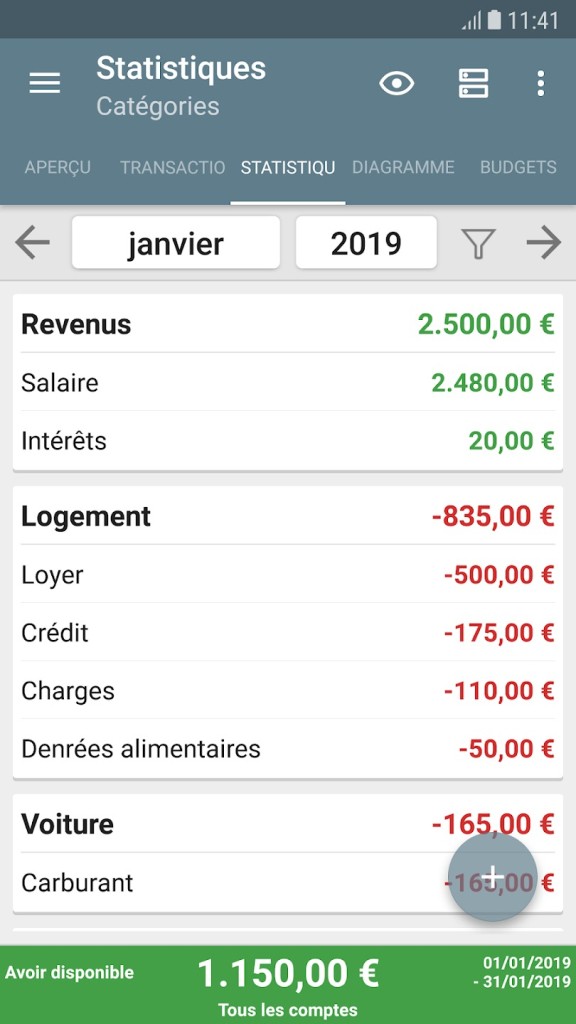Switch to the Diagramme tab
The width and height of the screenshot is (576, 1024).
403,167
